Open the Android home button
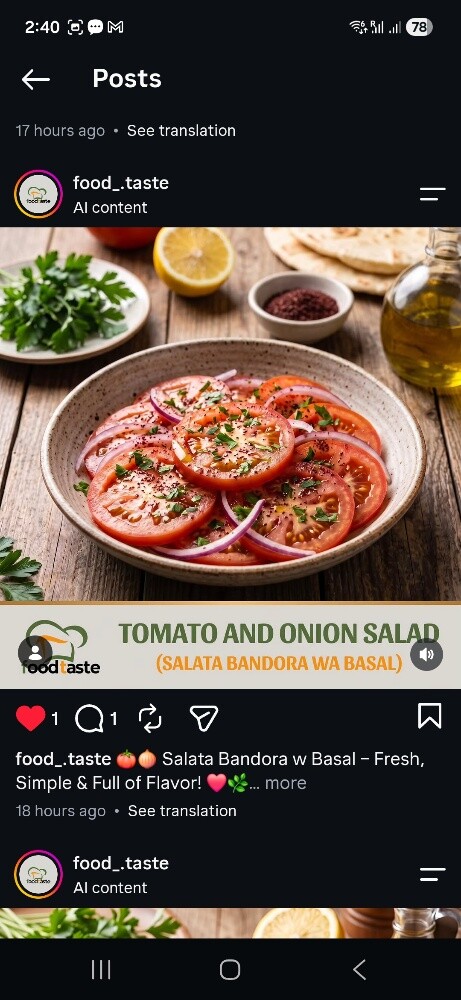The width and height of the screenshot is (461, 1000). pos(230,970)
